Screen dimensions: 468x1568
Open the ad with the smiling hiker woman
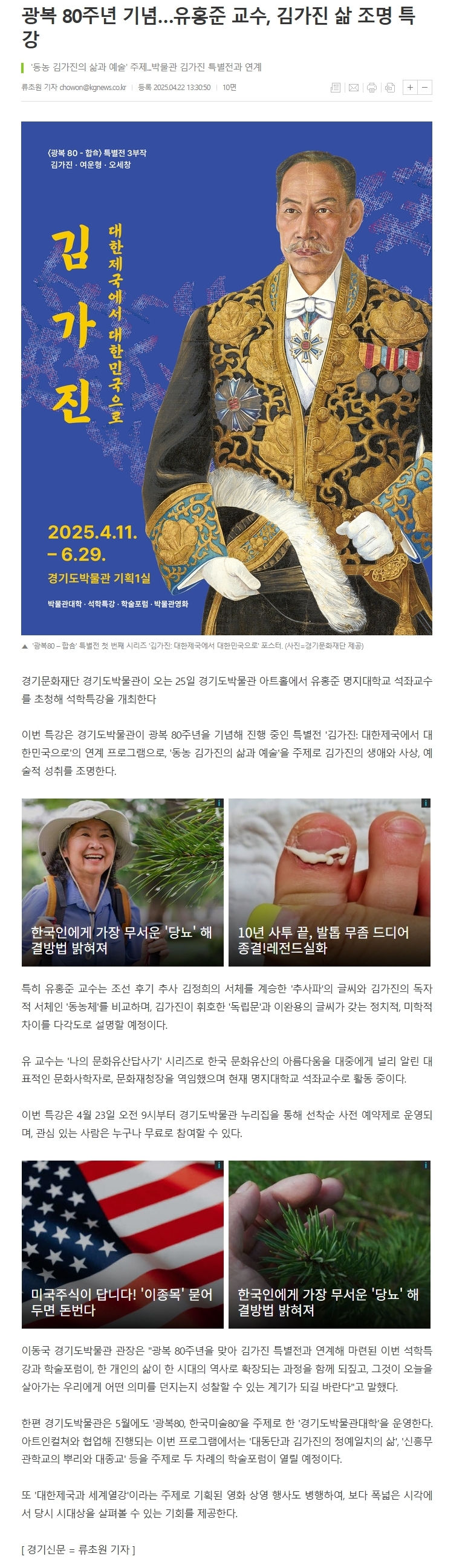click(x=122, y=882)
